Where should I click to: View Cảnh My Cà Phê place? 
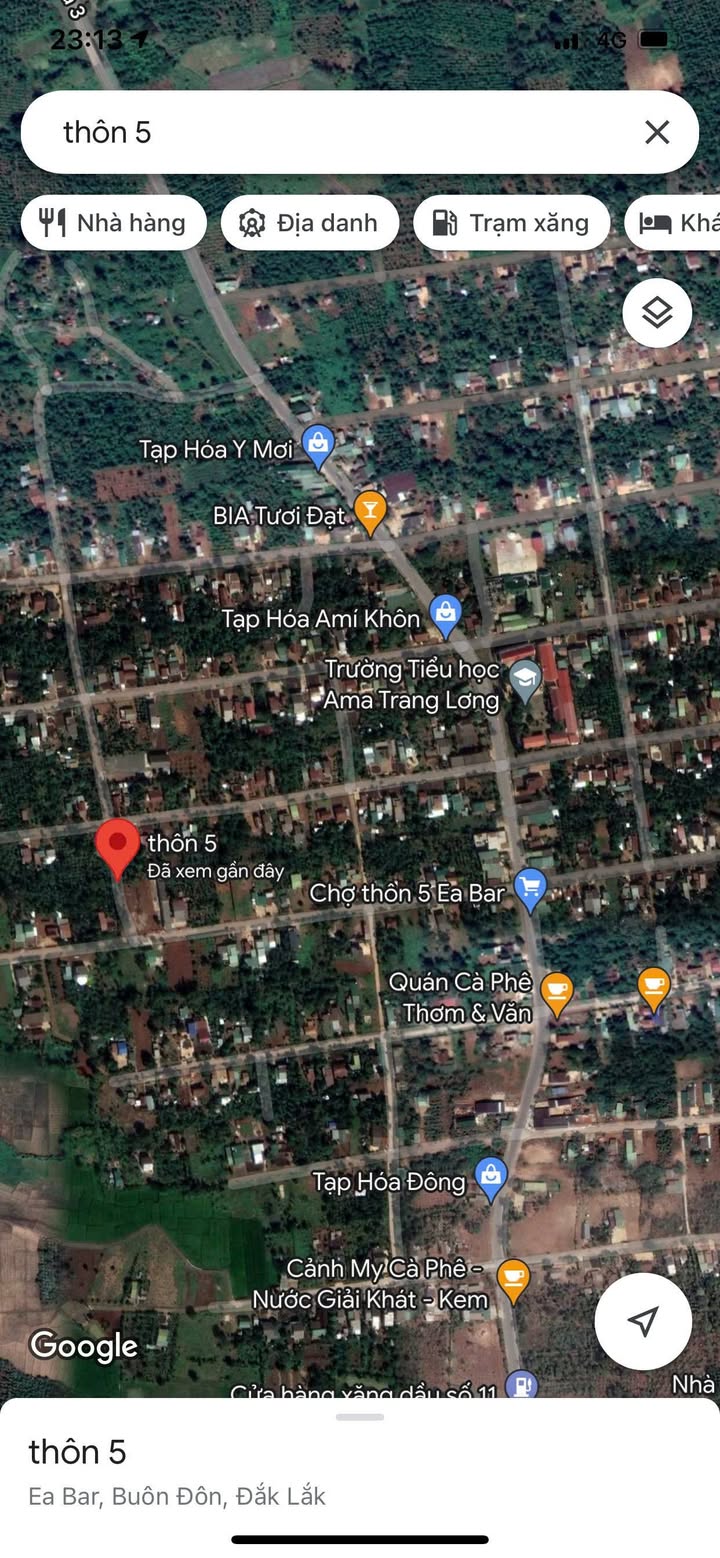(x=513, y=1279)
